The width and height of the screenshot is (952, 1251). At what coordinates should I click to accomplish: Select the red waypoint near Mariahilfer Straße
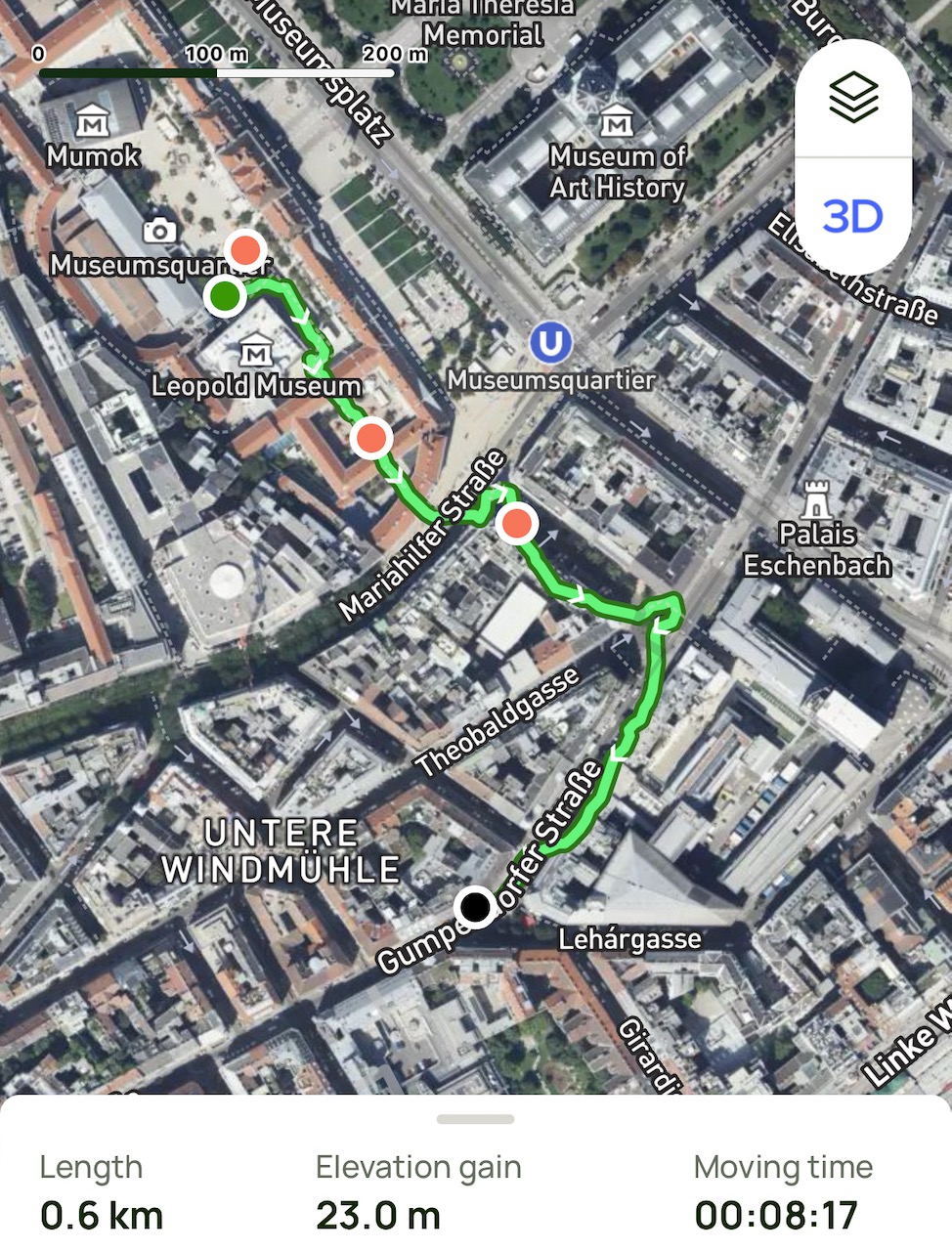[517, 525]
